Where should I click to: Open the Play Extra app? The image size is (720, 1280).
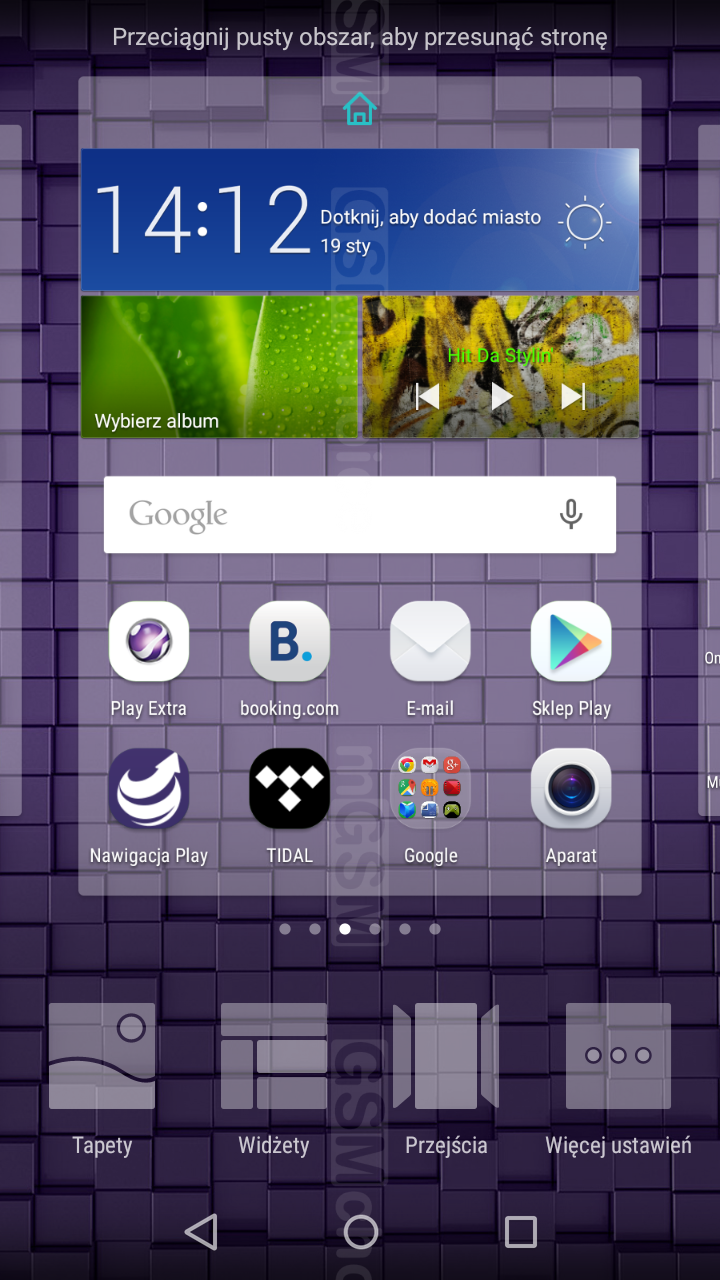click(149, 642)
